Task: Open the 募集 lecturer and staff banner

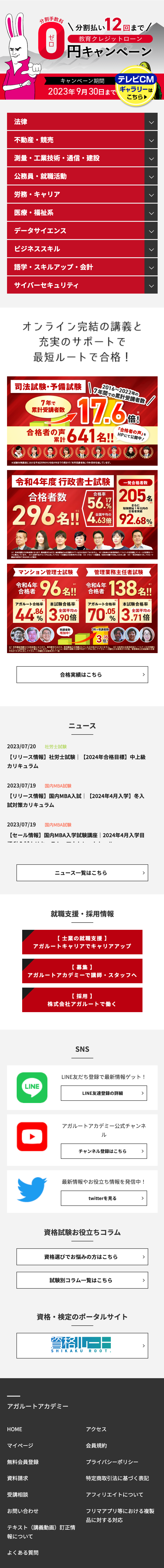Action: tap(82, 971)
